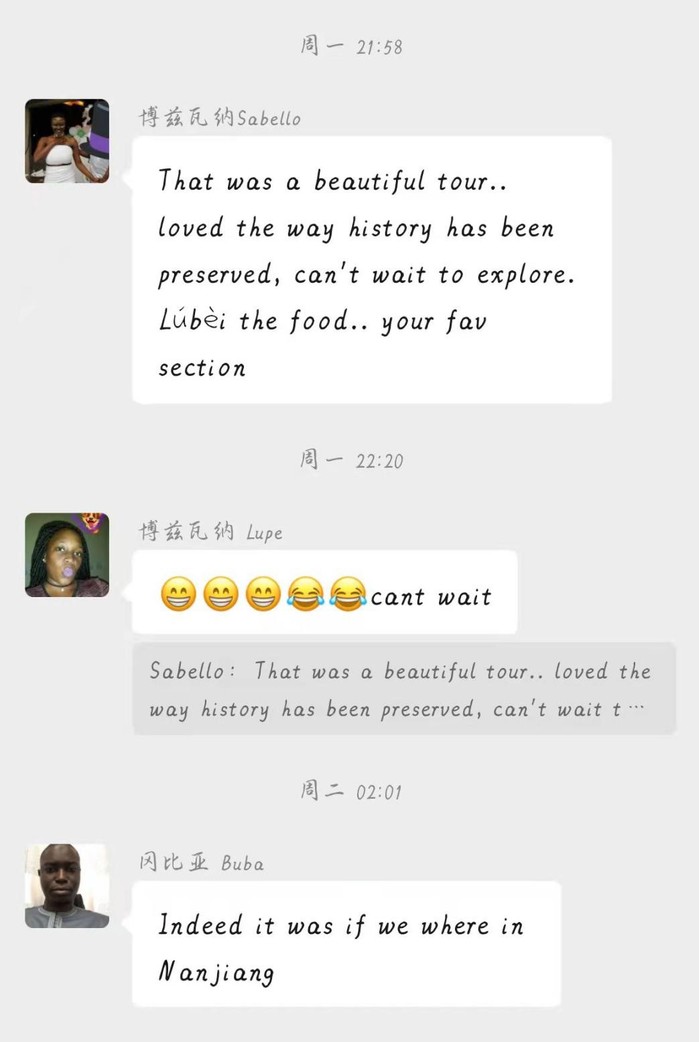
Task: View Buba's profile from avatar
Action: tap(67, 886)
